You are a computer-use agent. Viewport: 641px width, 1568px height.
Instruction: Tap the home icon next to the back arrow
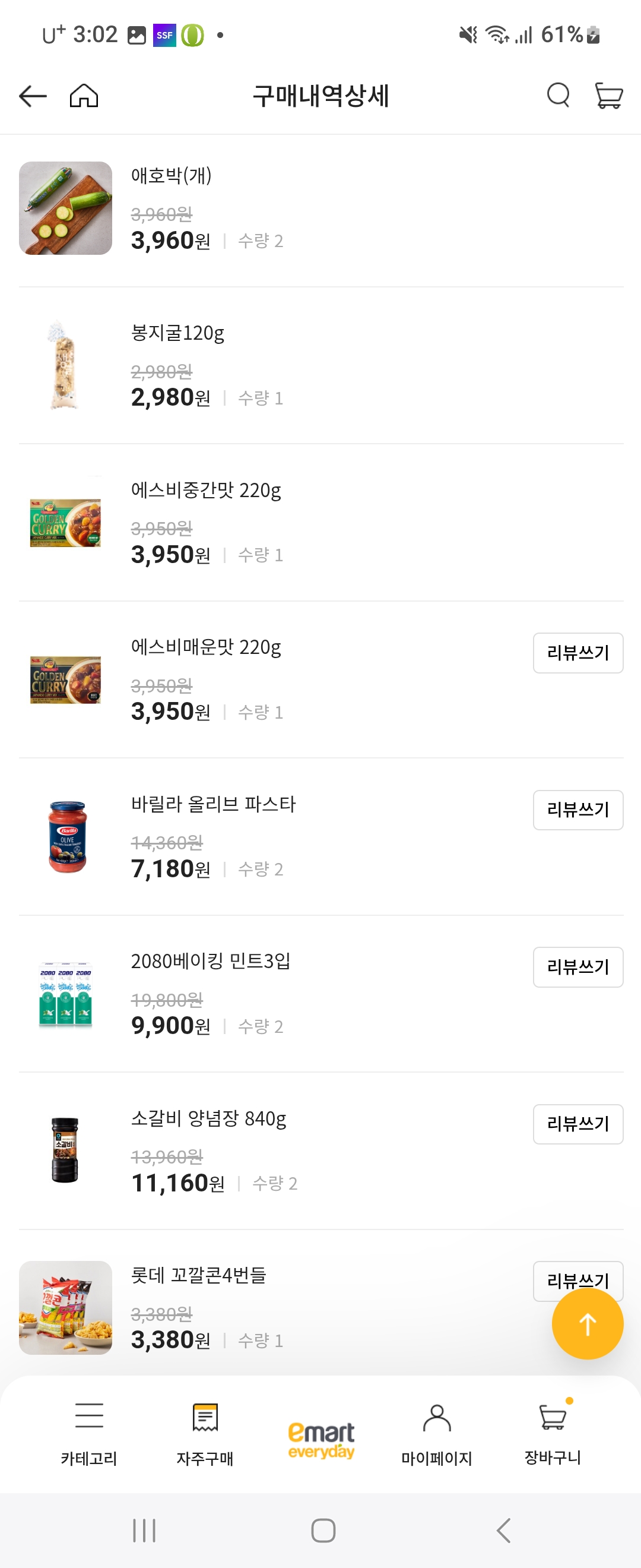pos(85,96)
